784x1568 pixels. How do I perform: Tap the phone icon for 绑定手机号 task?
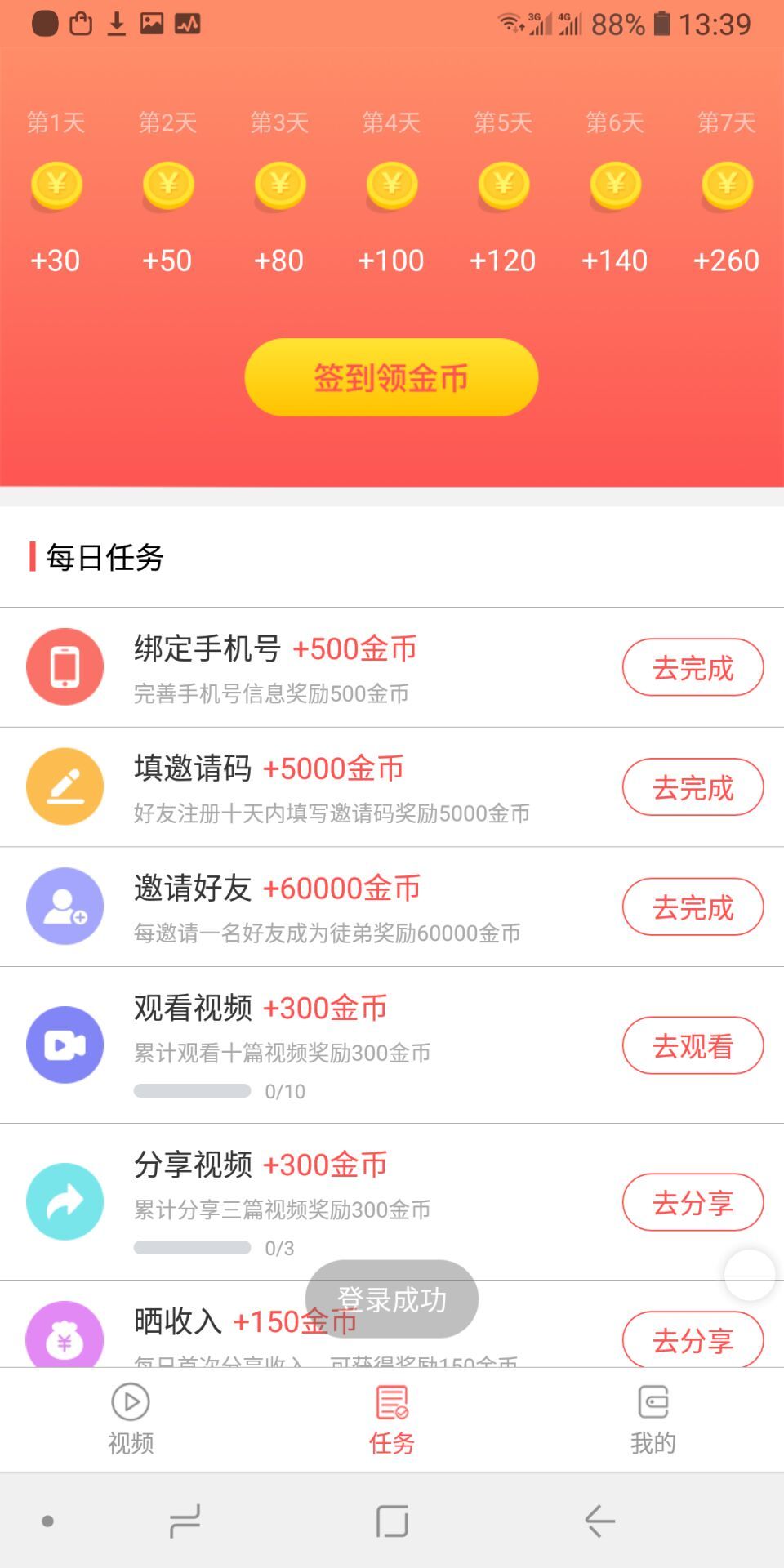click(65, 666)
